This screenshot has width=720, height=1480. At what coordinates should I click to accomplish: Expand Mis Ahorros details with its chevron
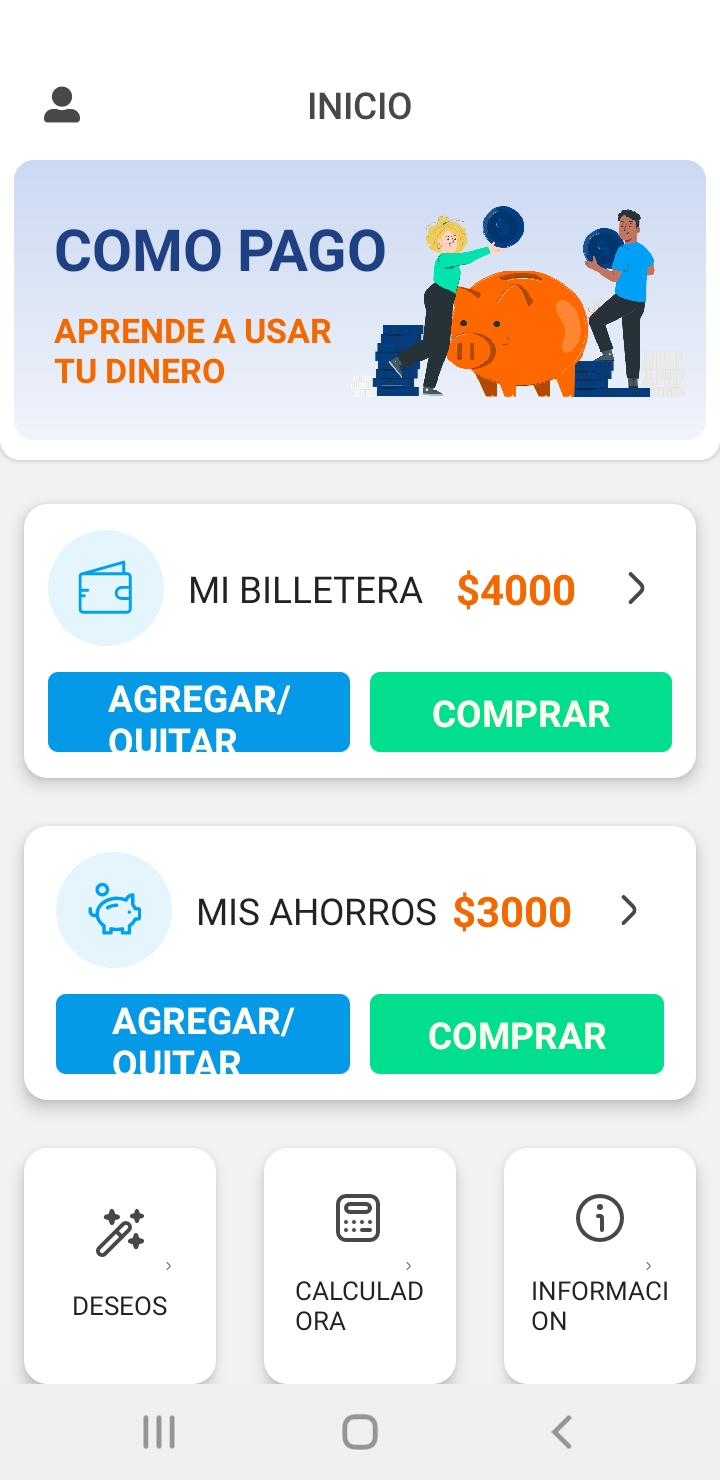coord(628,911)
